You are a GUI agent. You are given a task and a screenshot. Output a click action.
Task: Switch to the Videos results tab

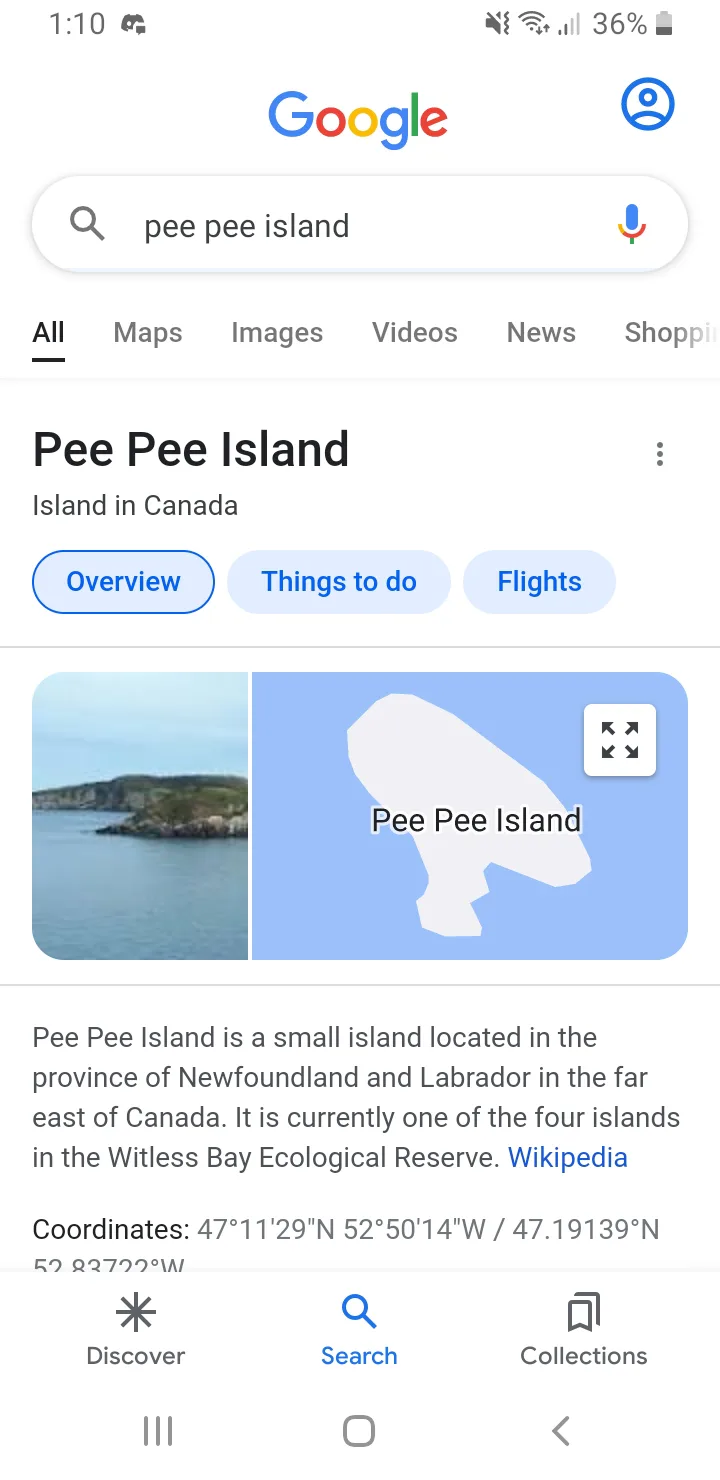click(415, 333)
